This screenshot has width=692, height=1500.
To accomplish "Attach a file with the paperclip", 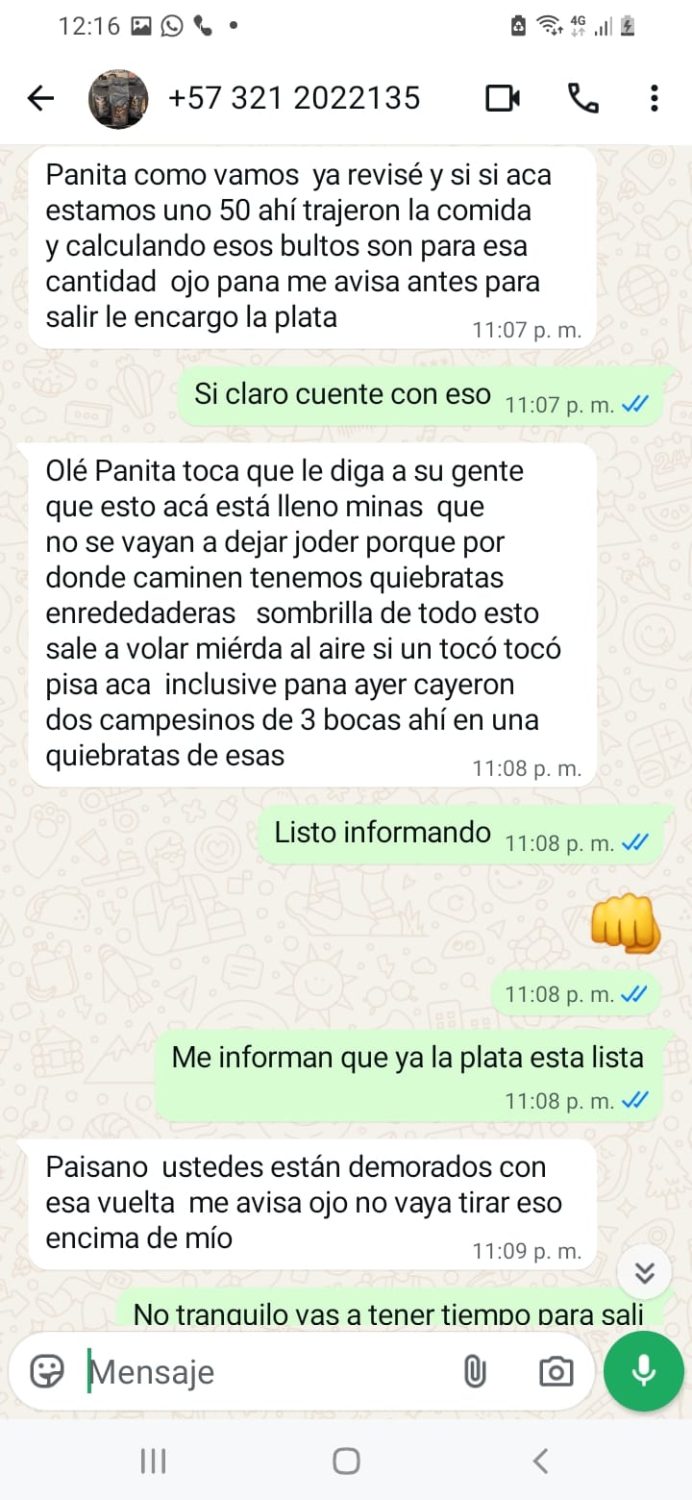I will point(474,1371).
